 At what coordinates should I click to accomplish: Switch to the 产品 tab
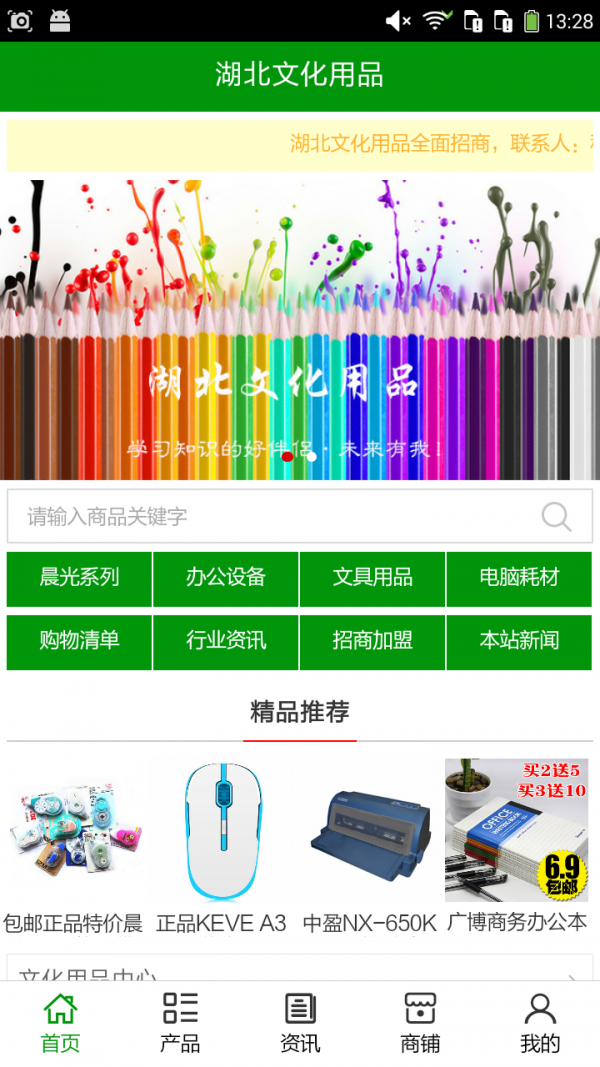click(180, 1023)
